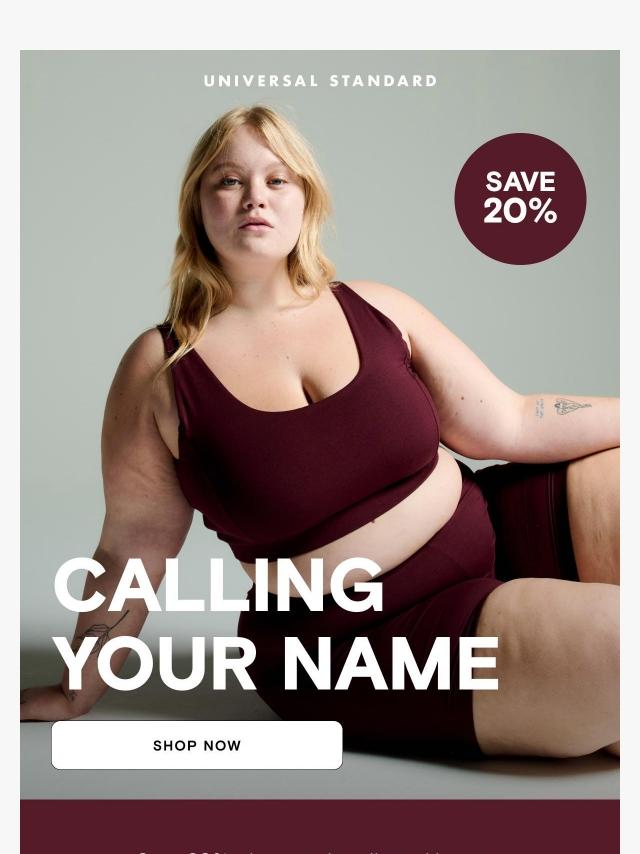Viewport: 640px width, 854px height.
Task: Tap the Shop Now button
Action: point(197,745)
